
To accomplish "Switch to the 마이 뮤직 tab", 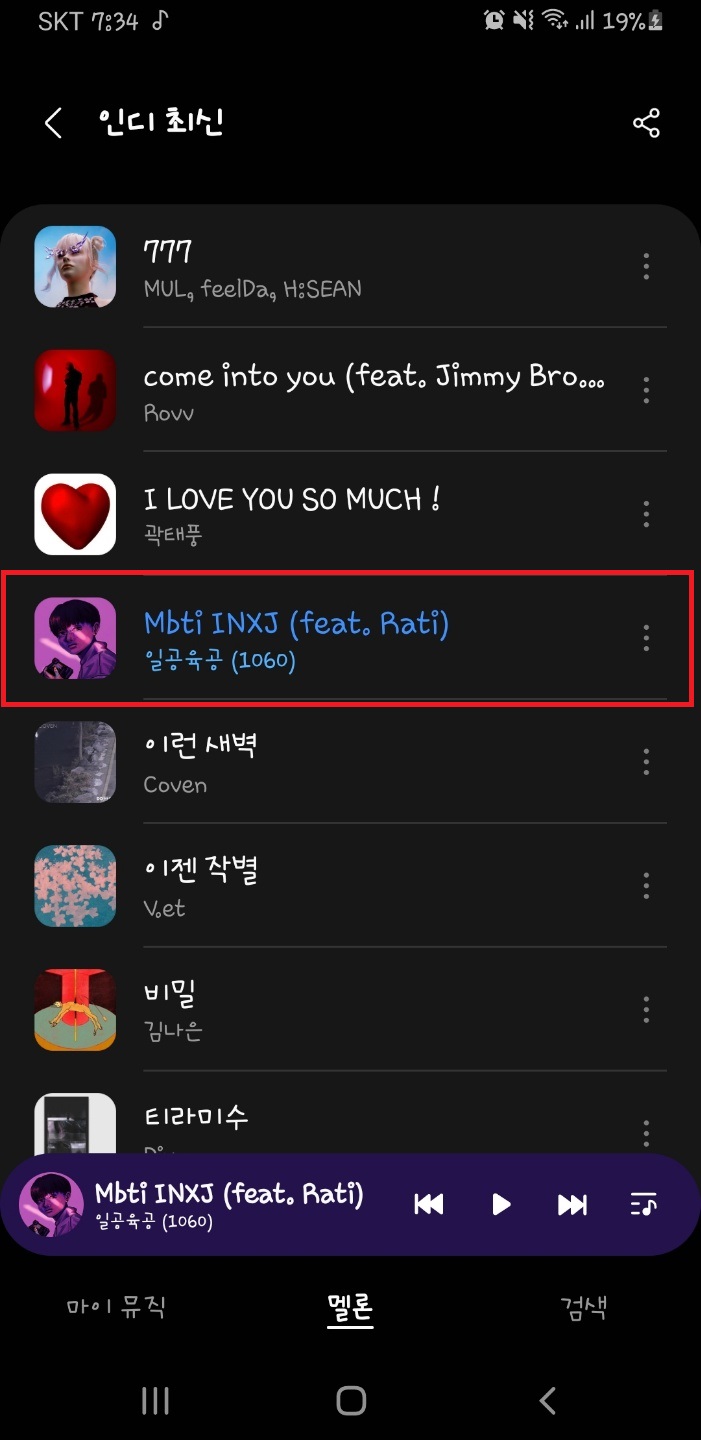I will [116, 1307].
